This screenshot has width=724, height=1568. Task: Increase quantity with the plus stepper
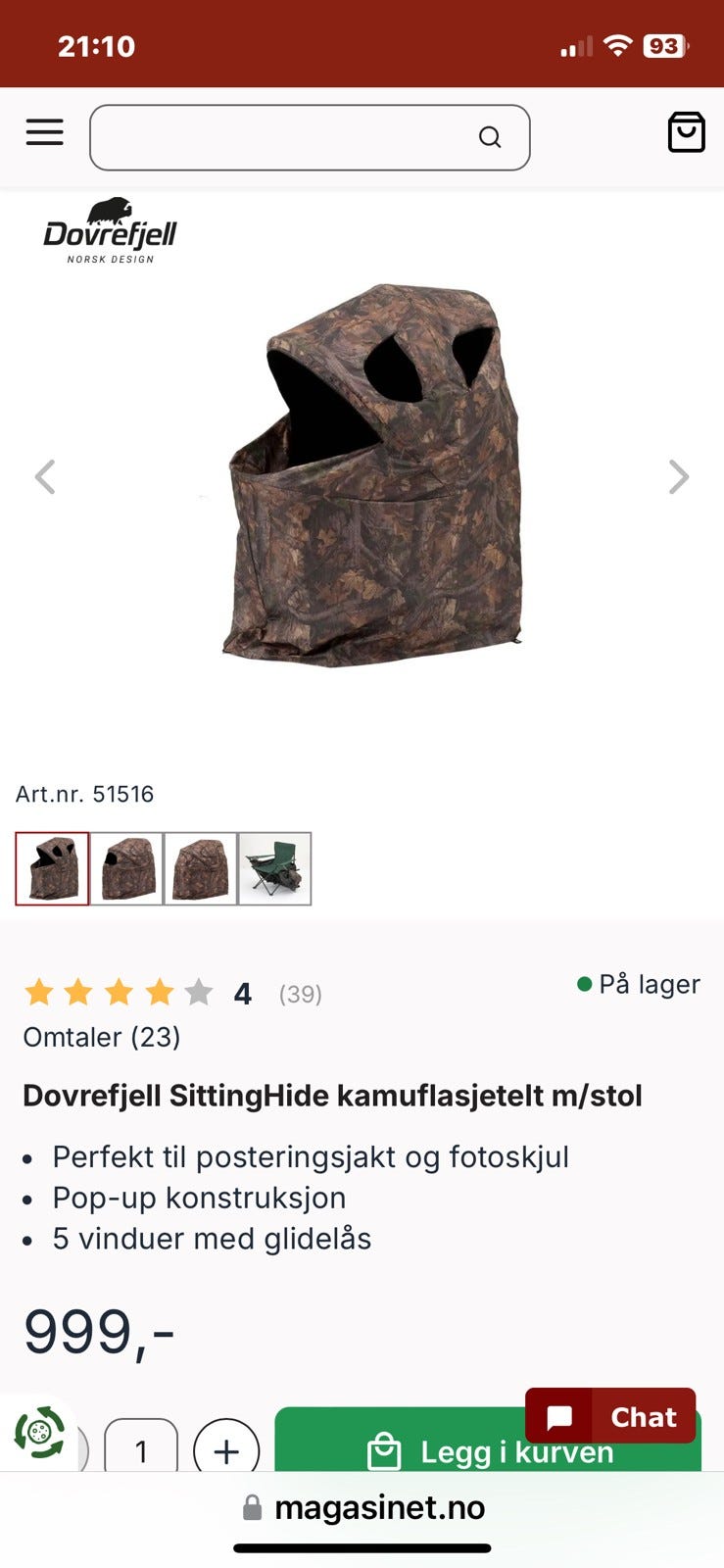pyautogui.click(x=225, y=1452)
